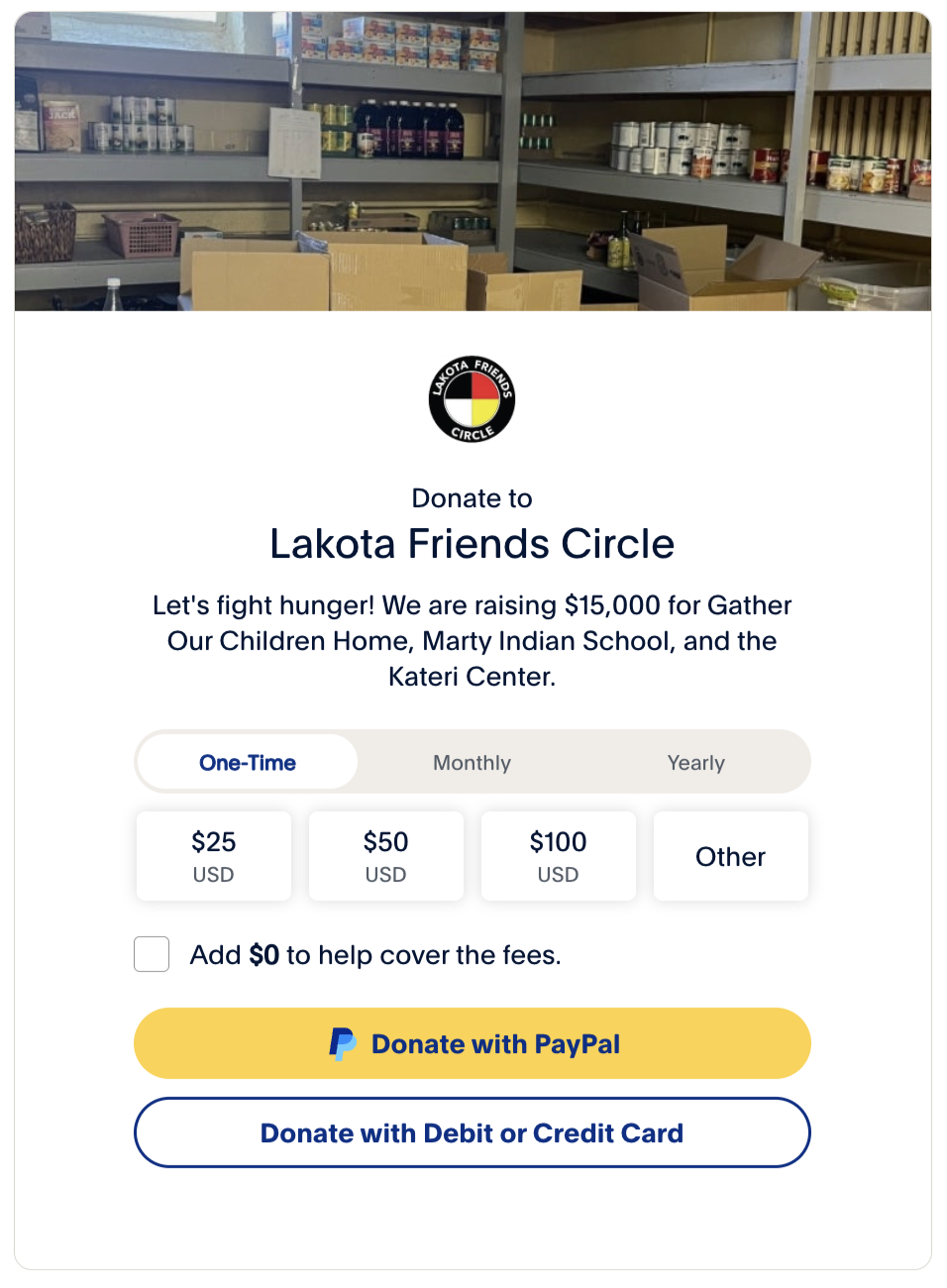Viewport: 947px width, 1288px height.
Task: Tap Donate with PayPal
Action: (x=473, y=1043)
